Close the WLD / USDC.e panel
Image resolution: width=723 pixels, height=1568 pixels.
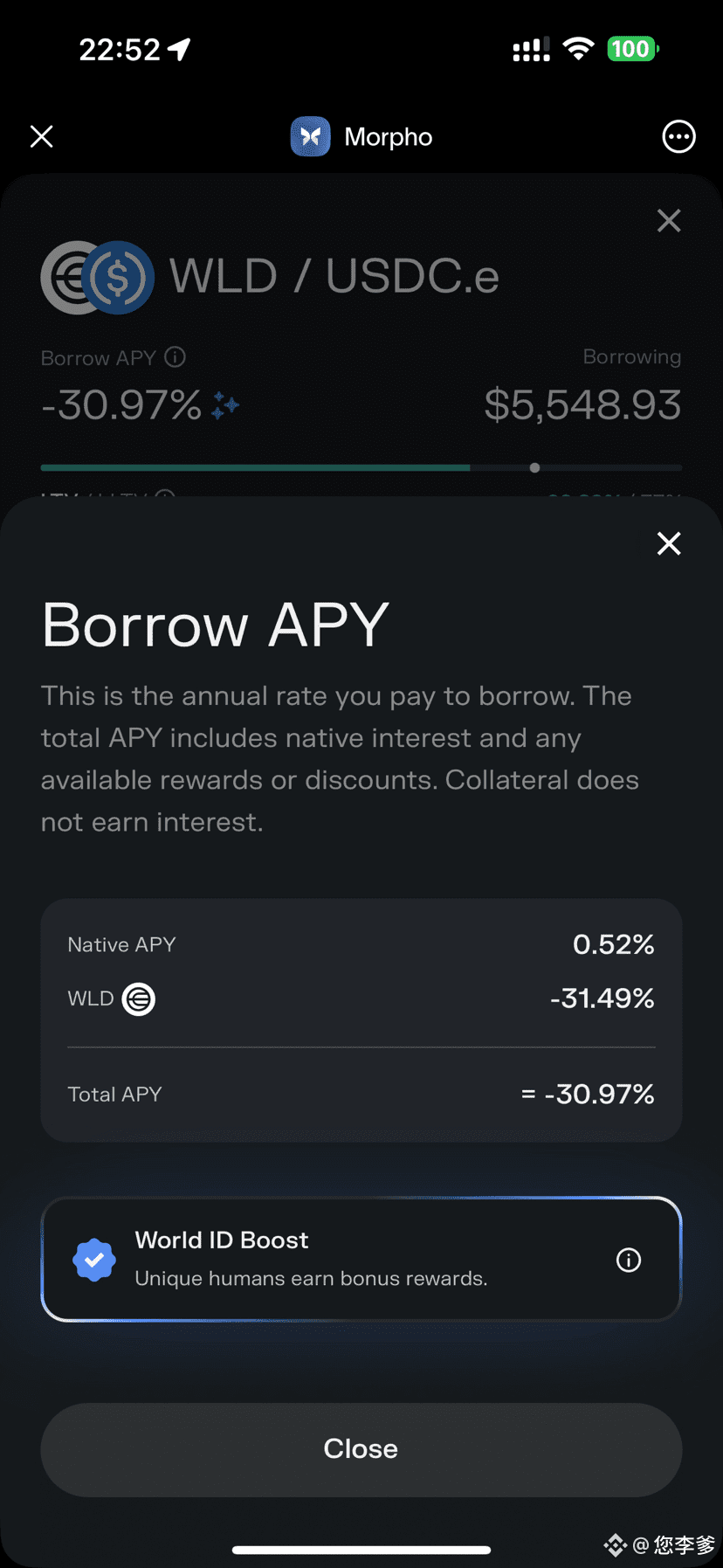point(669,221)
